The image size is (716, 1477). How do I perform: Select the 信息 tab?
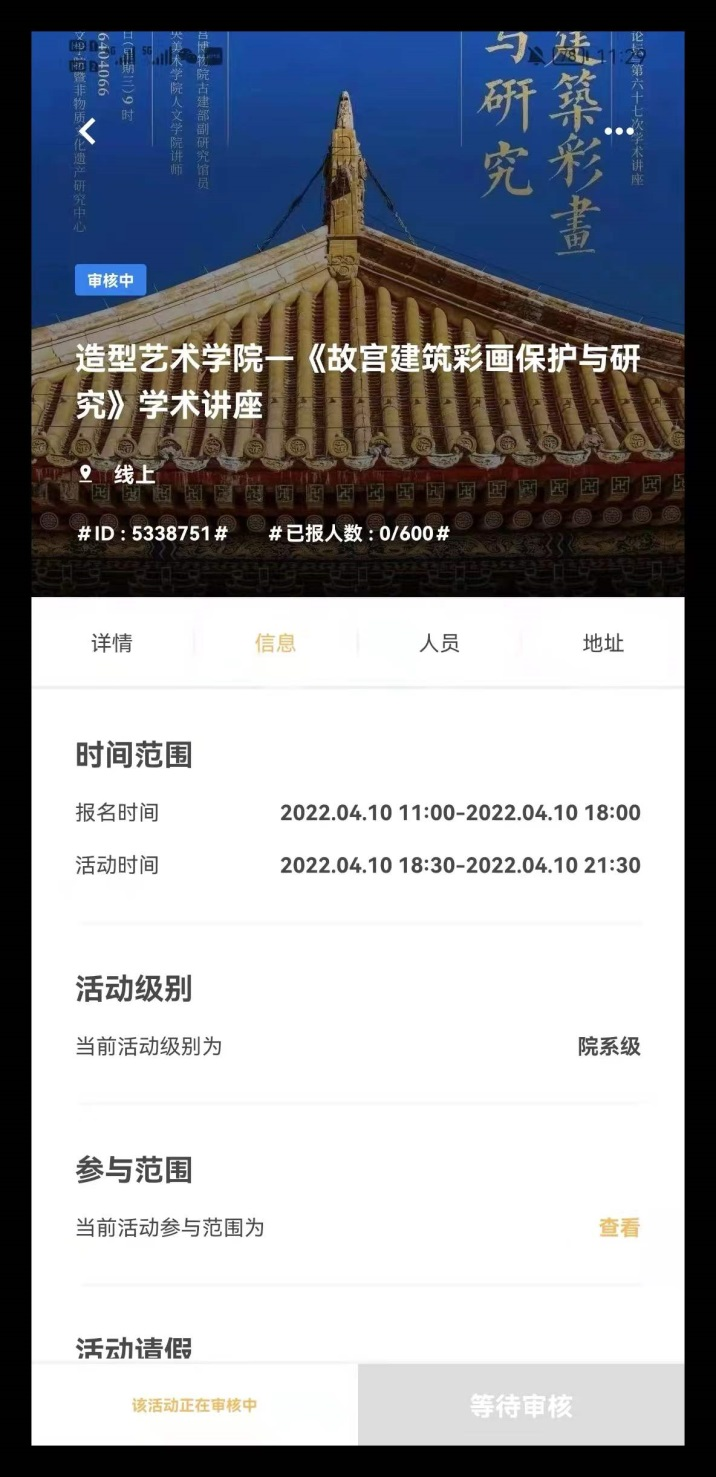[275, 643]
